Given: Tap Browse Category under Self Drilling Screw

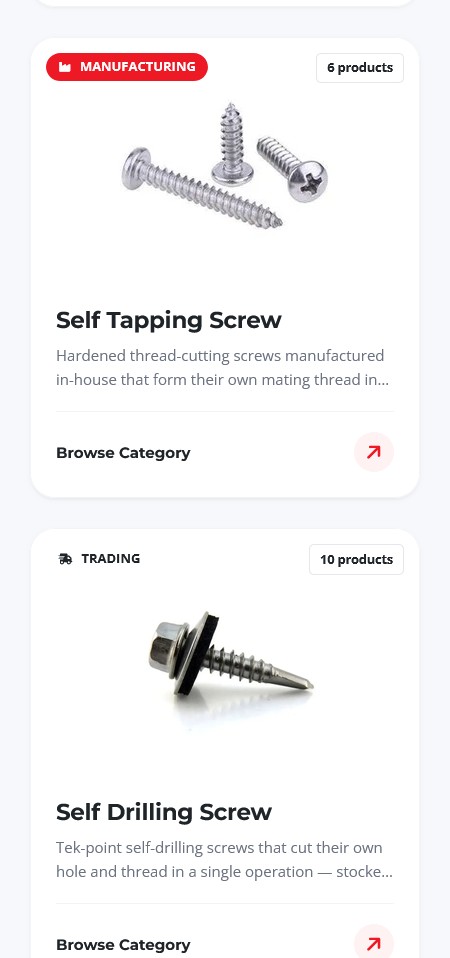Looking at the screenshot, I should pos(123,945).
